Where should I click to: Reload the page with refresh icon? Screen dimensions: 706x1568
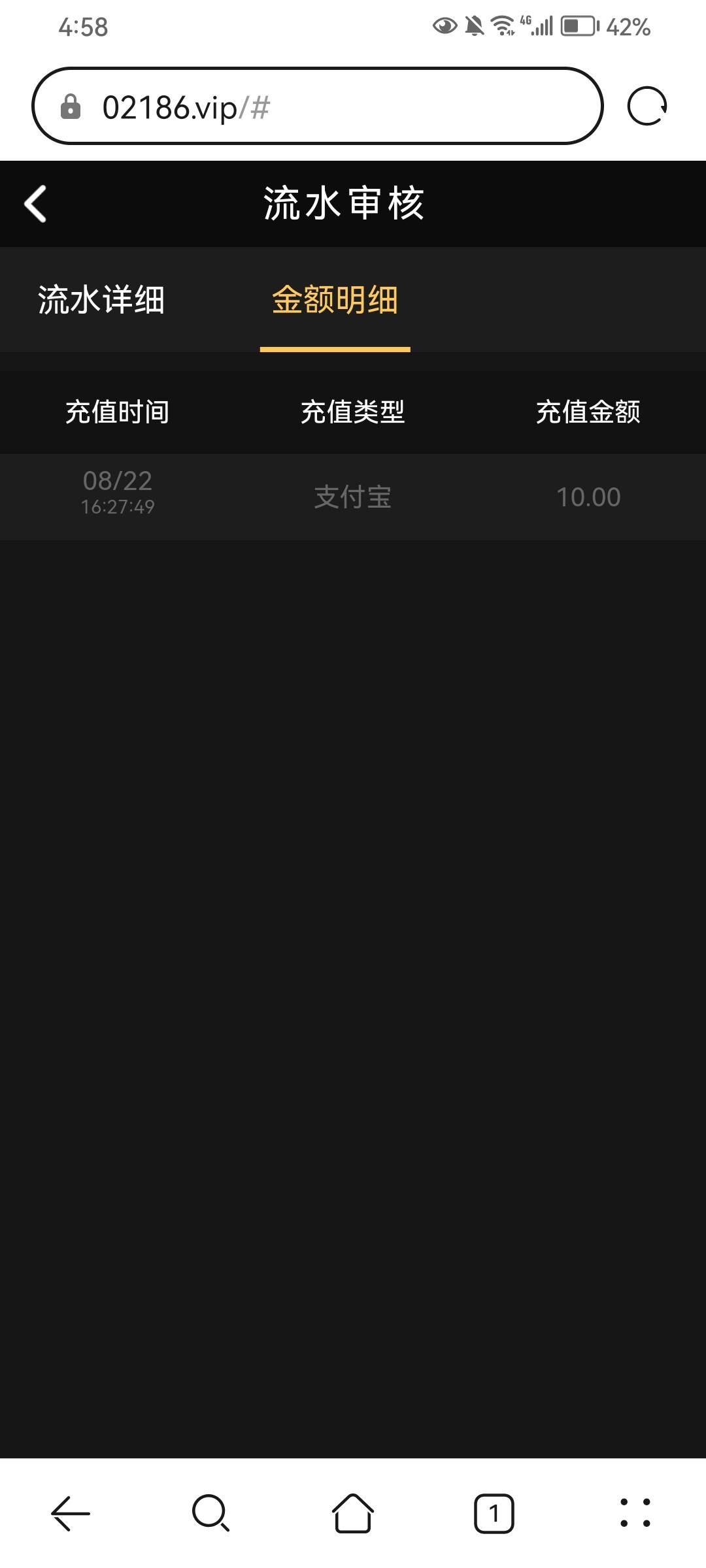point(647,106)
